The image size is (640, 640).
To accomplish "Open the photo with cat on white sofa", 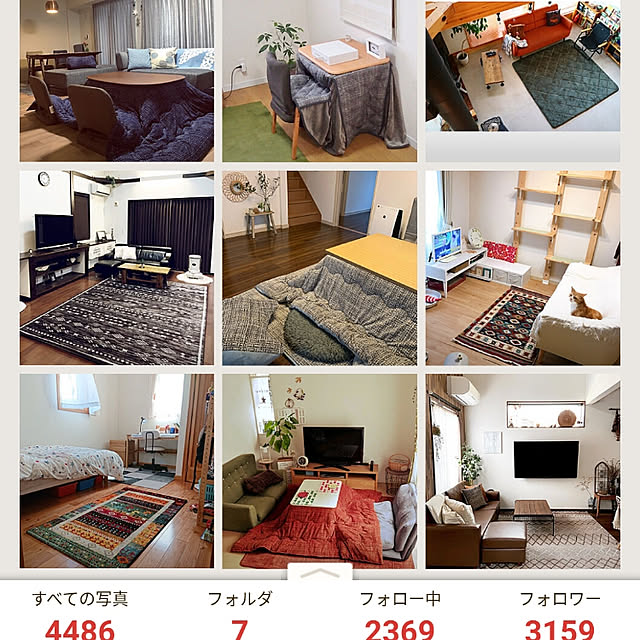I will click(x=523, y=267).
